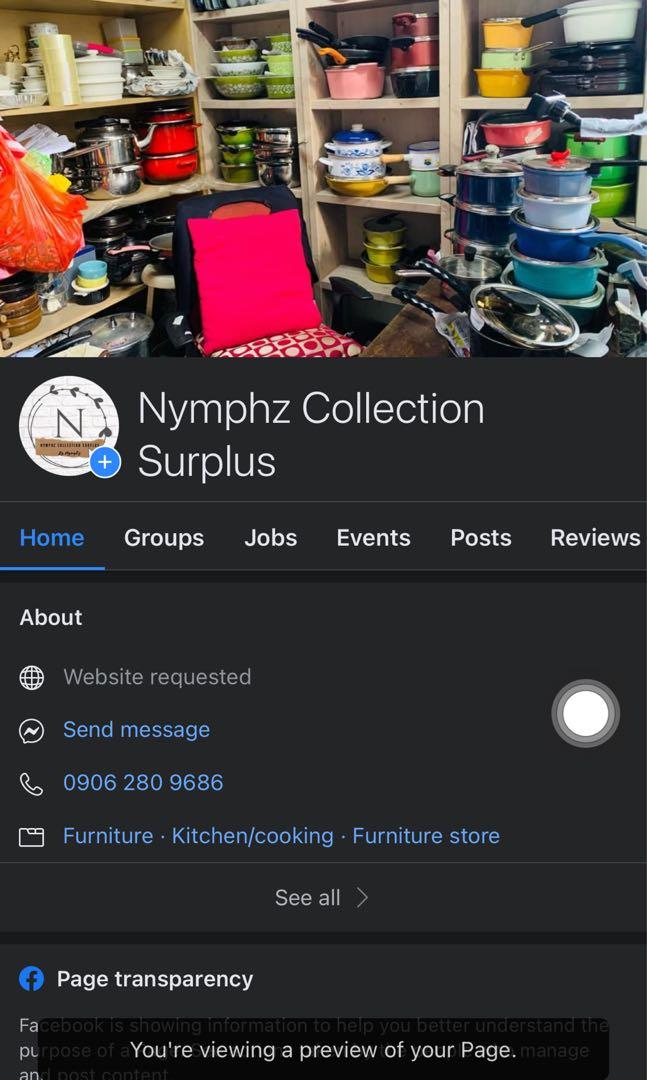Switch to the Groups tab
Viewport: 647px width, 1080px height.
point(164,537)
